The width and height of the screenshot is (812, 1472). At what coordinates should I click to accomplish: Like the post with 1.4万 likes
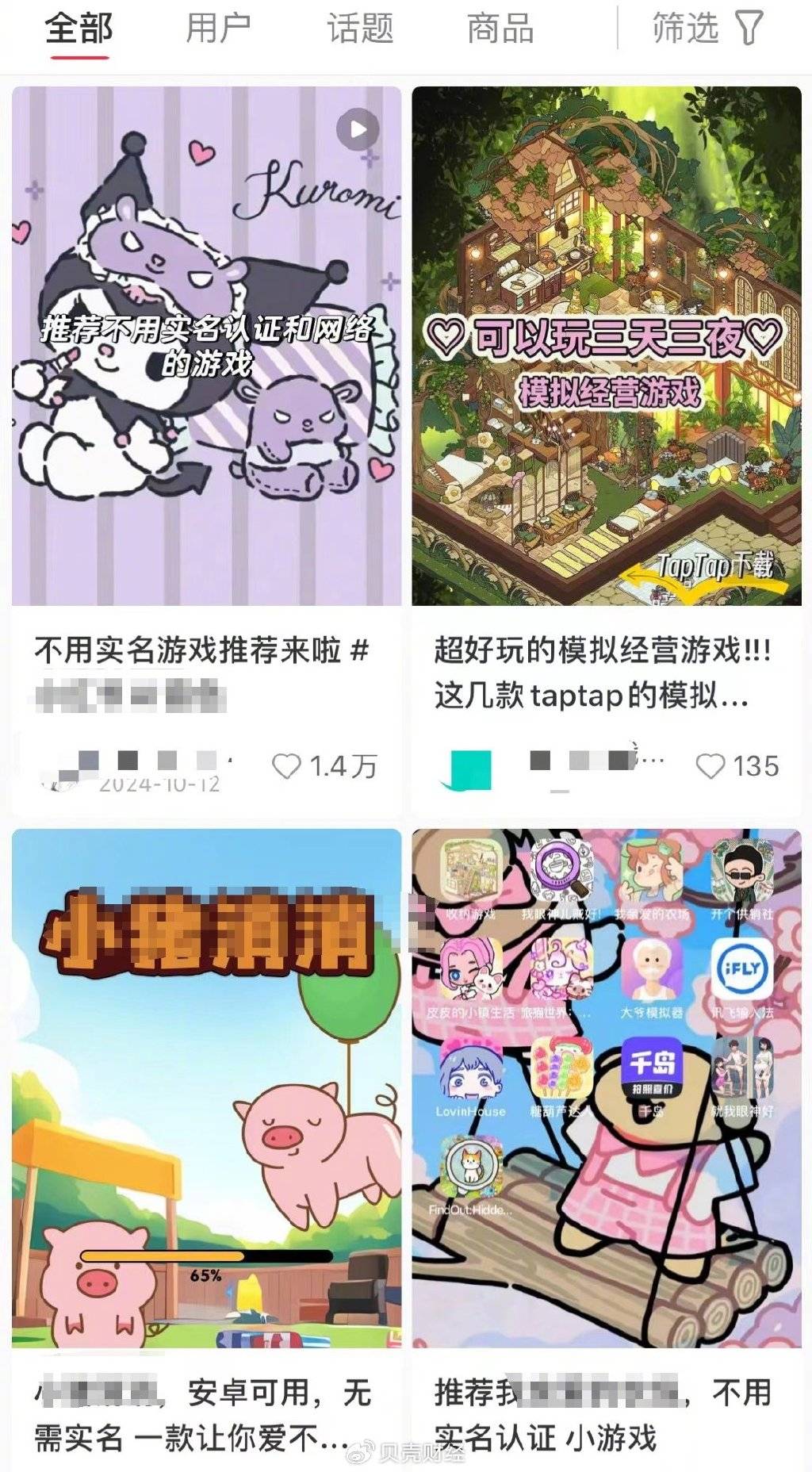pyautogui.click(x=286, y=766)
